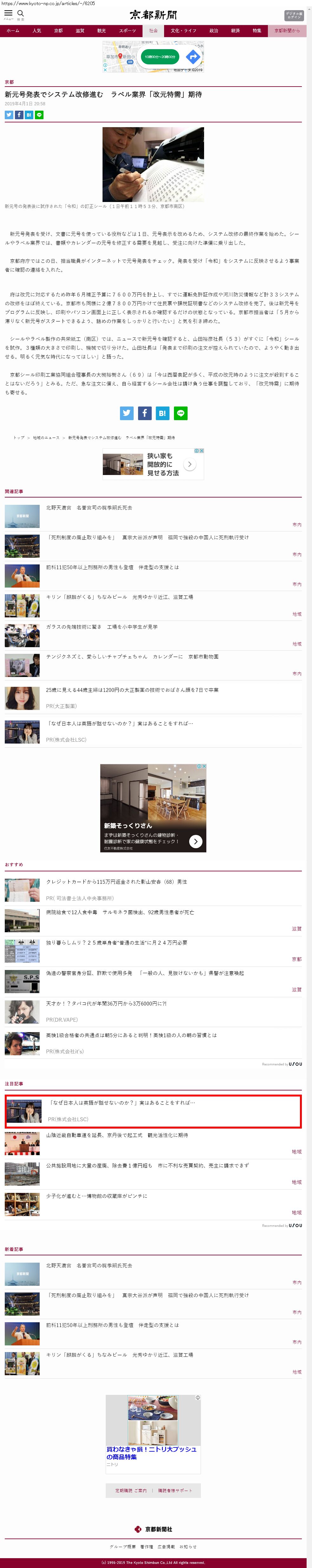Switch to the 滋賀 tab
Viewport: 312px width, 1568px height.
point(80,30)
